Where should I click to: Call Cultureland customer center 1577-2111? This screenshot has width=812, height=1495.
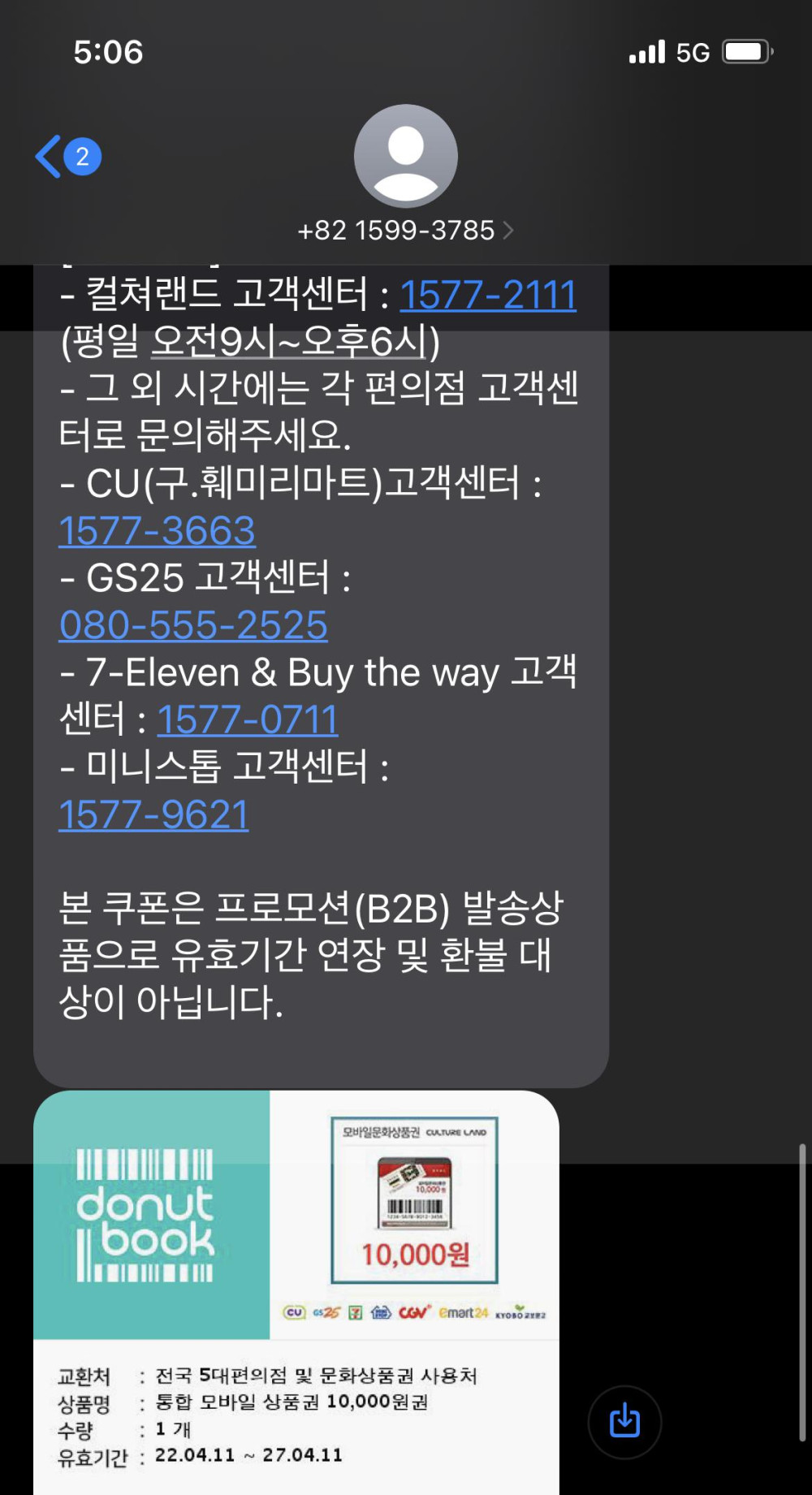tap(487, 295)
